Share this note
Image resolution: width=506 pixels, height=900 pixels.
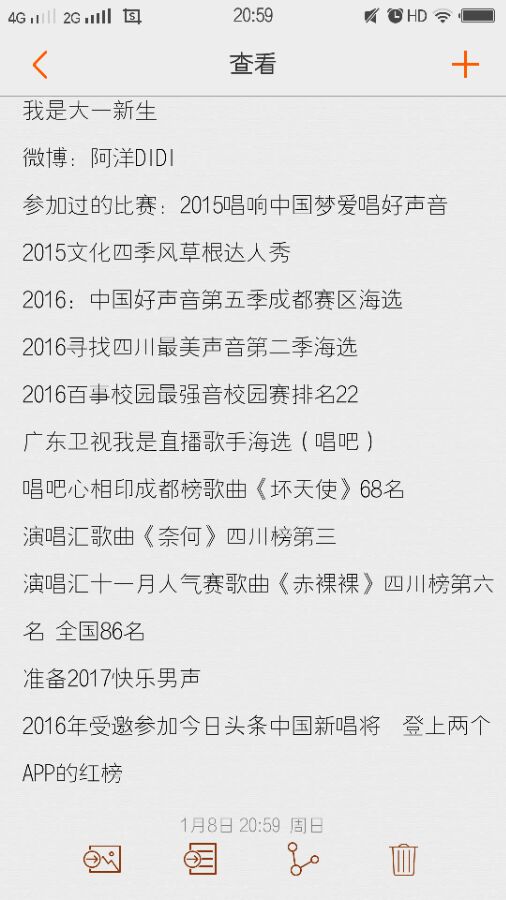(302, 859)
